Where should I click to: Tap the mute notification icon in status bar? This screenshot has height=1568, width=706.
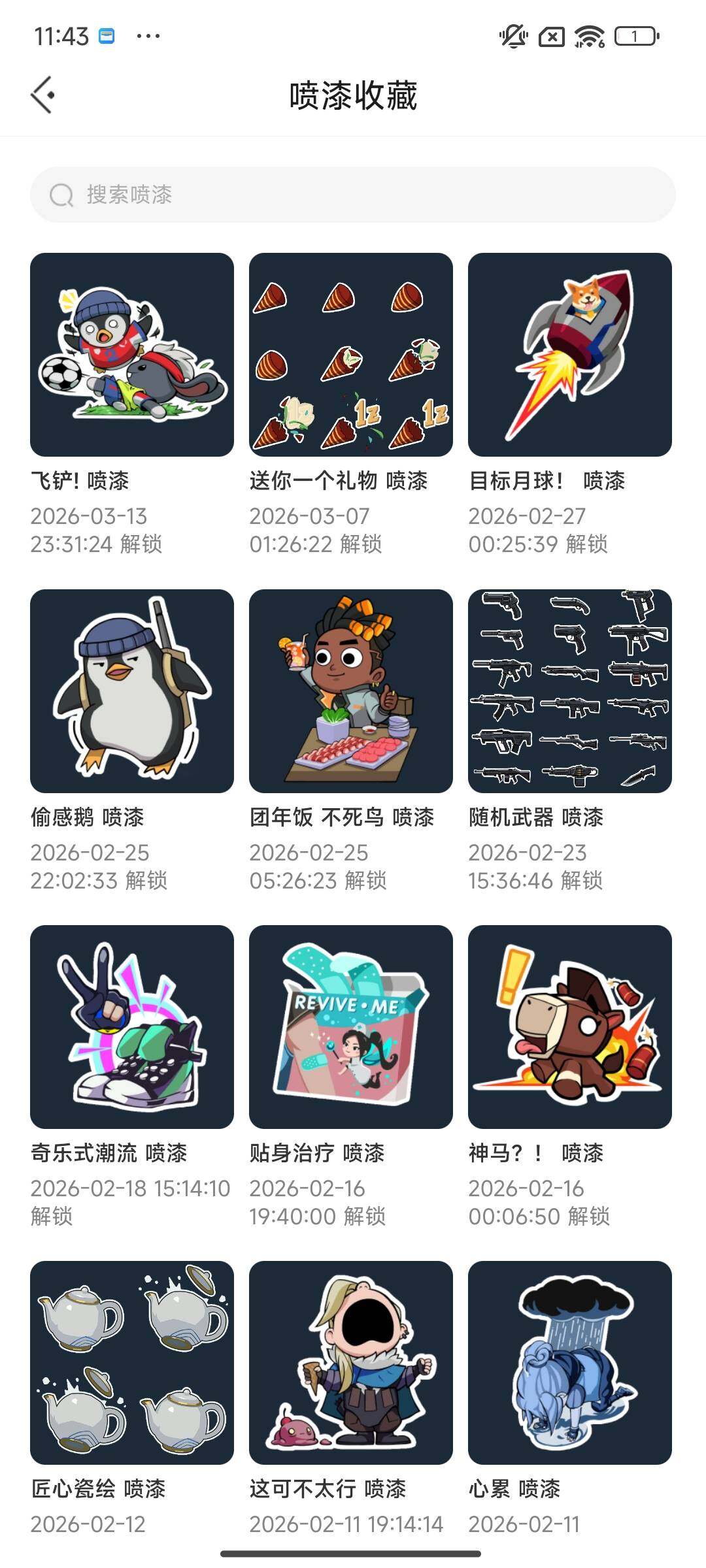tap(512, 37)
